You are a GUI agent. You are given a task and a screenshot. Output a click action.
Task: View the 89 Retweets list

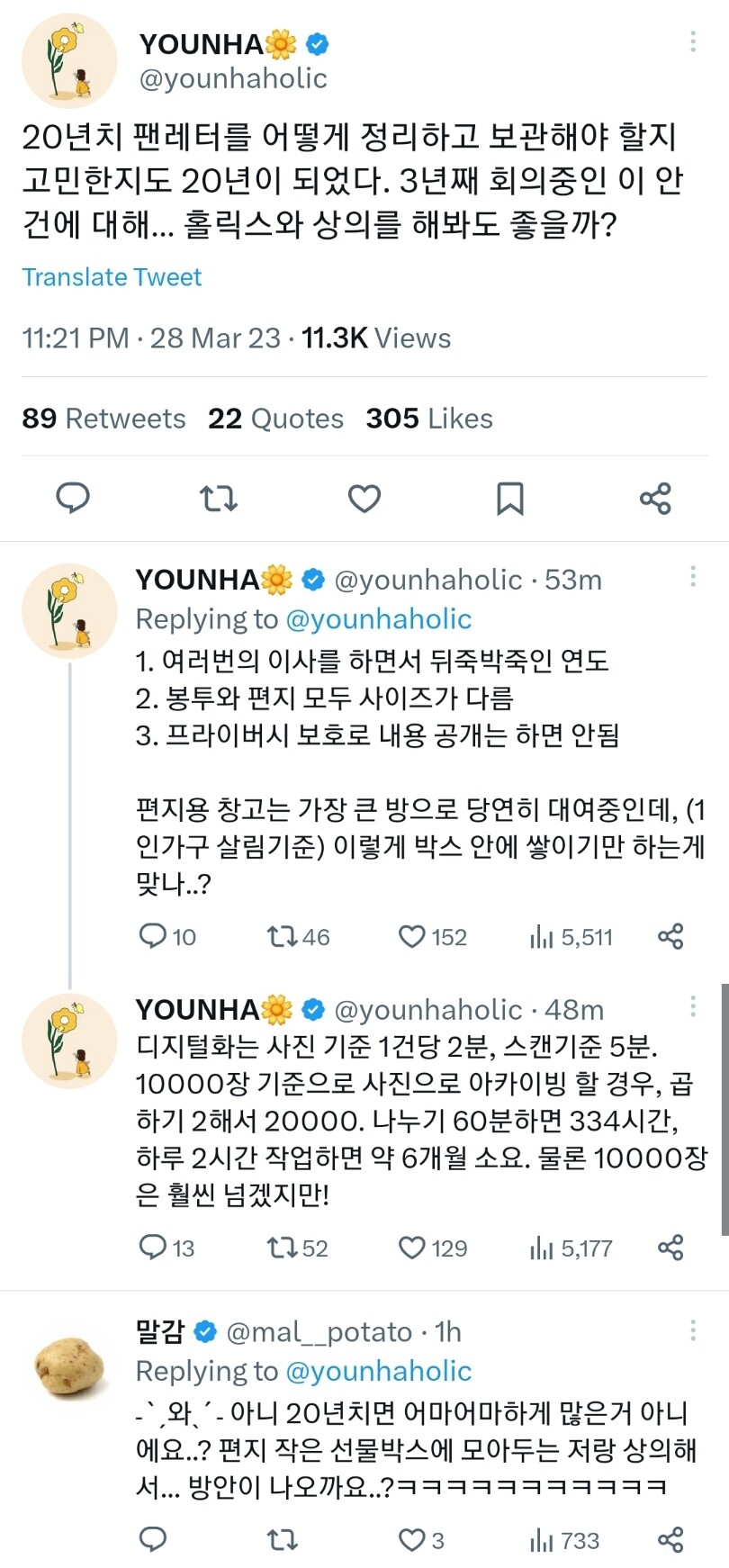[103, 419]
